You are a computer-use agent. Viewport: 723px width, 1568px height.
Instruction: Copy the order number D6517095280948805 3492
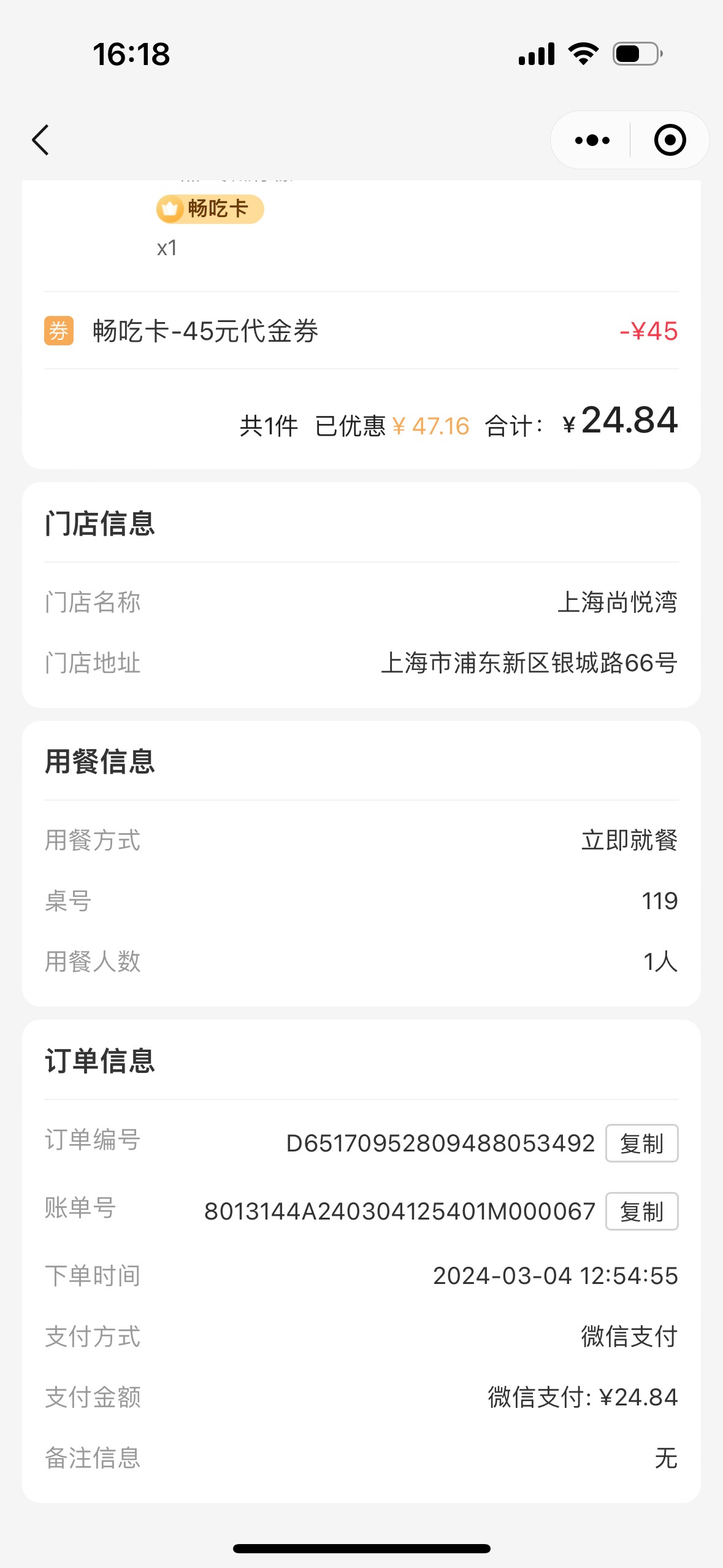(641, 1143)
